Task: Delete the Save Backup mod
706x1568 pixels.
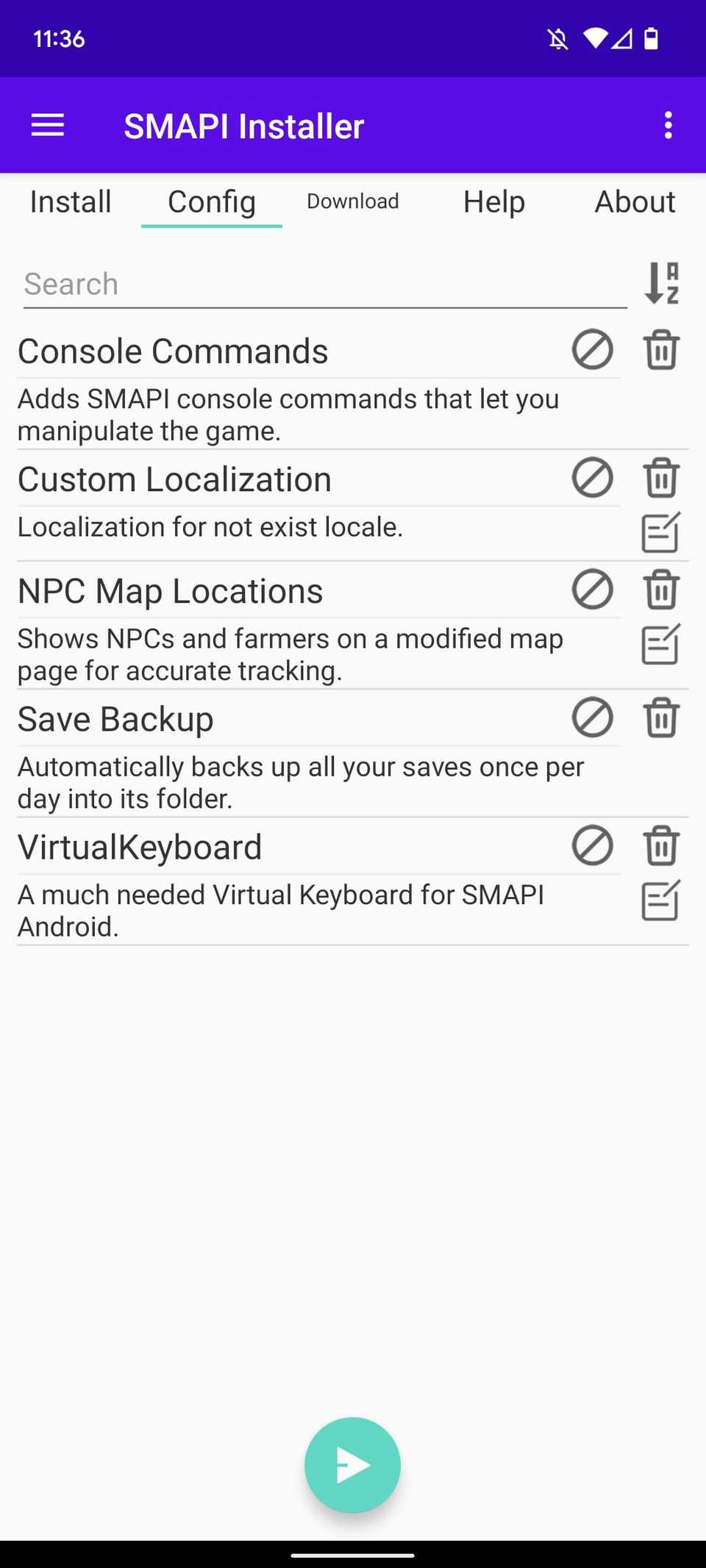Action: point(660,718)
